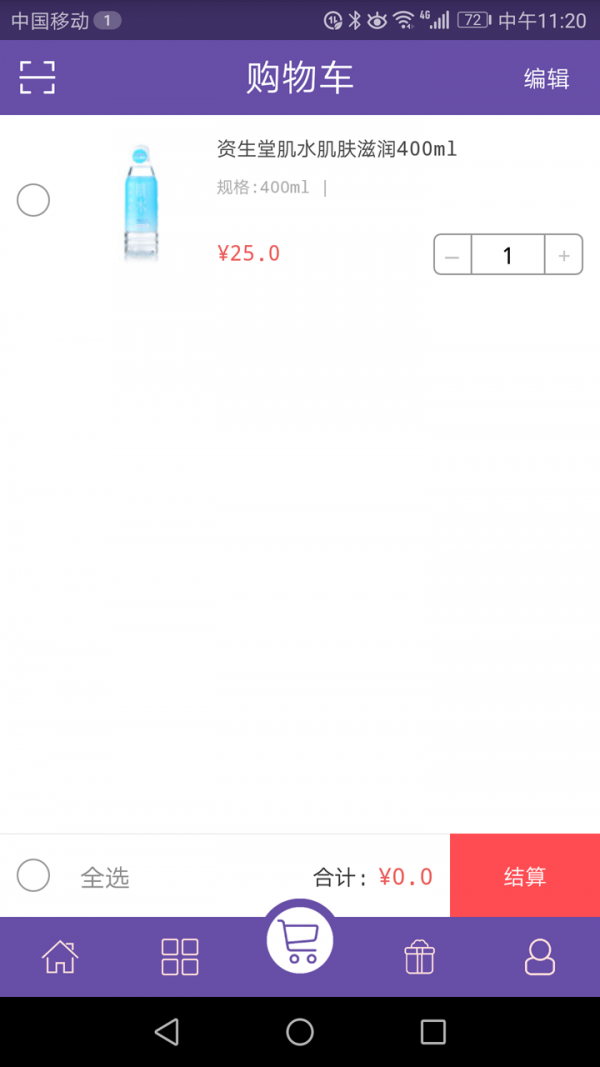This screenshot has height=1067, width=600.
Task: Open the shopping cart tab
Action: click(300, 940)
